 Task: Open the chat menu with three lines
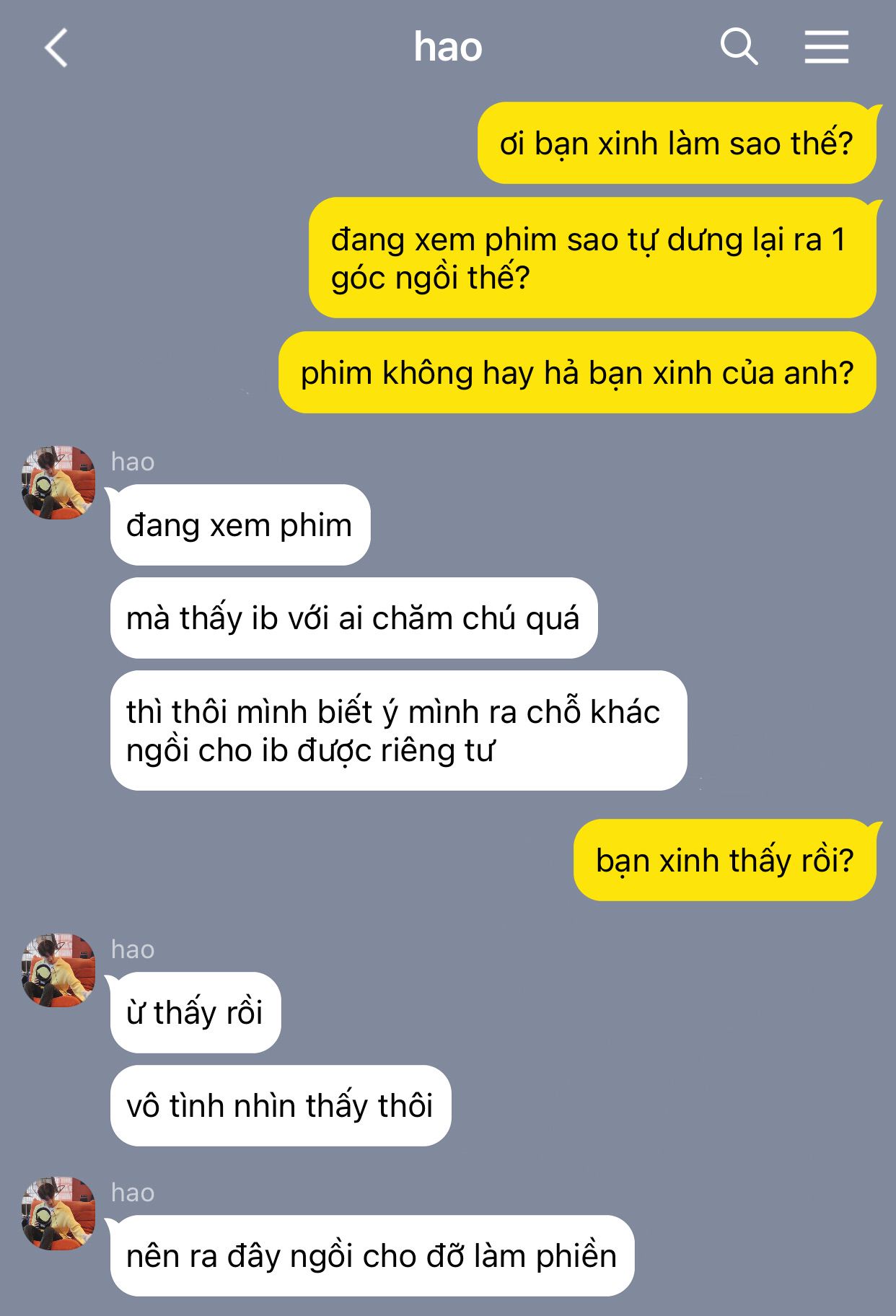(x=826, y=48)
